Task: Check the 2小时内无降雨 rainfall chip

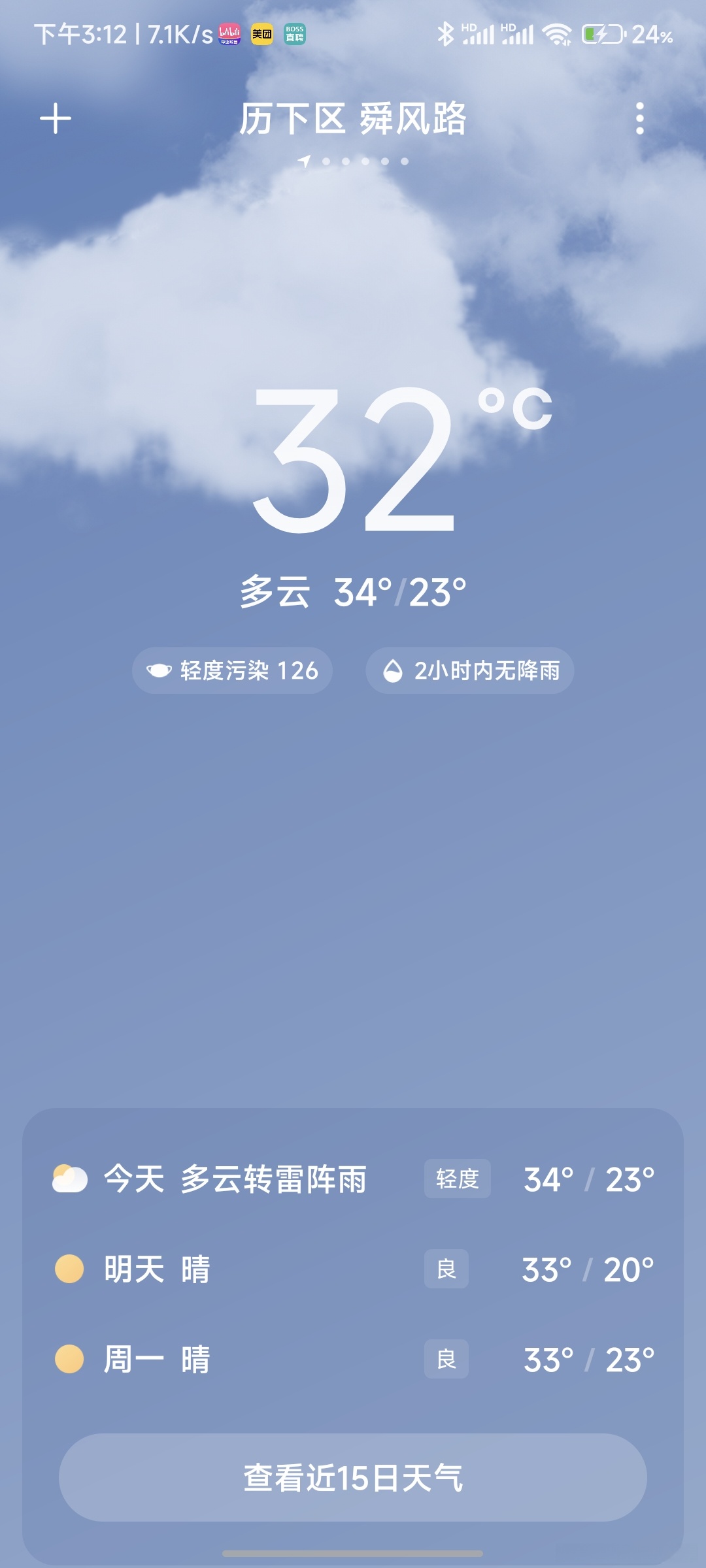Action: click(470, 670)
